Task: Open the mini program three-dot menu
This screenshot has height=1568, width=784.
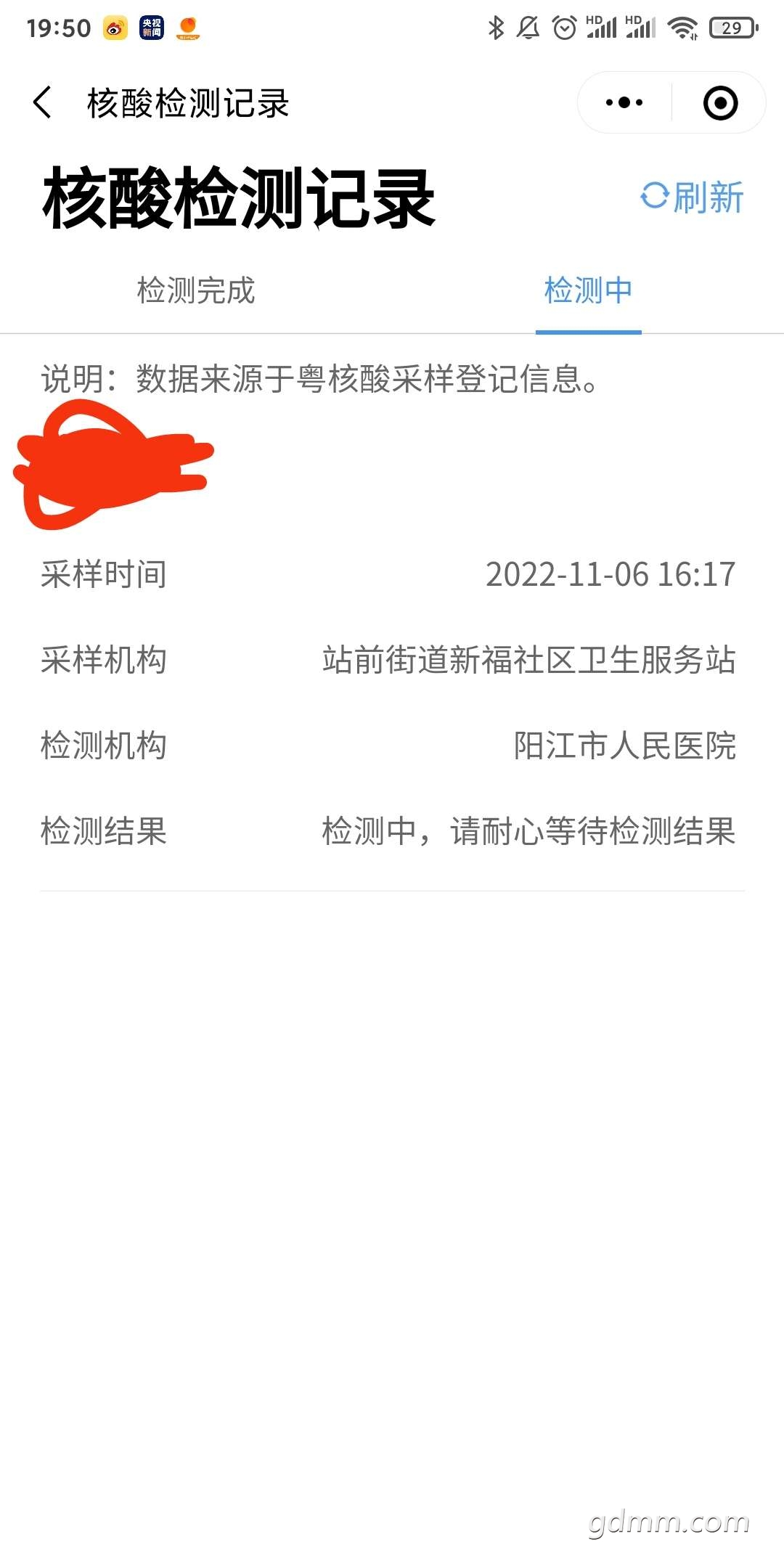Action: coord(624,102)
